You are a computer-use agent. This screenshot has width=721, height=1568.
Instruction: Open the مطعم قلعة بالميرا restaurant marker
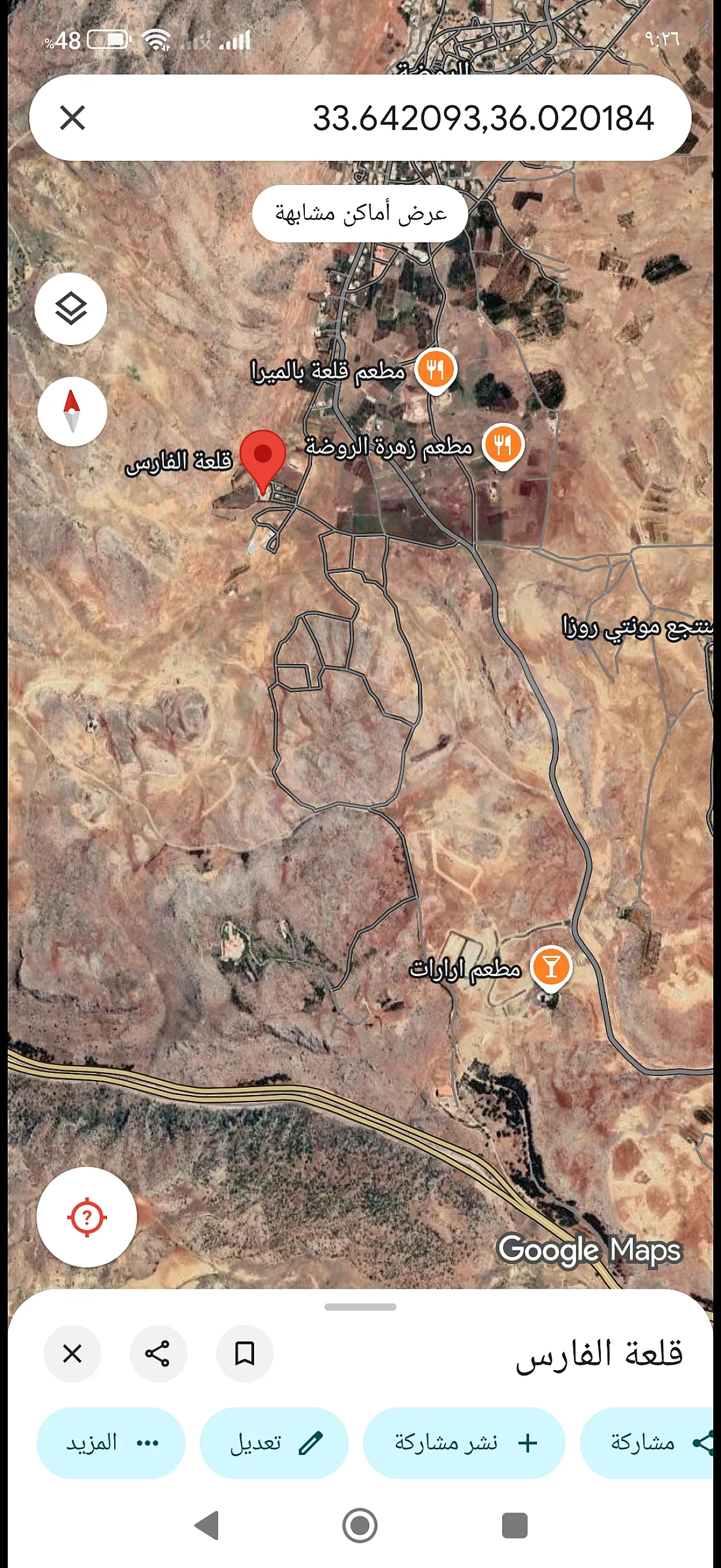pos(435,370)
